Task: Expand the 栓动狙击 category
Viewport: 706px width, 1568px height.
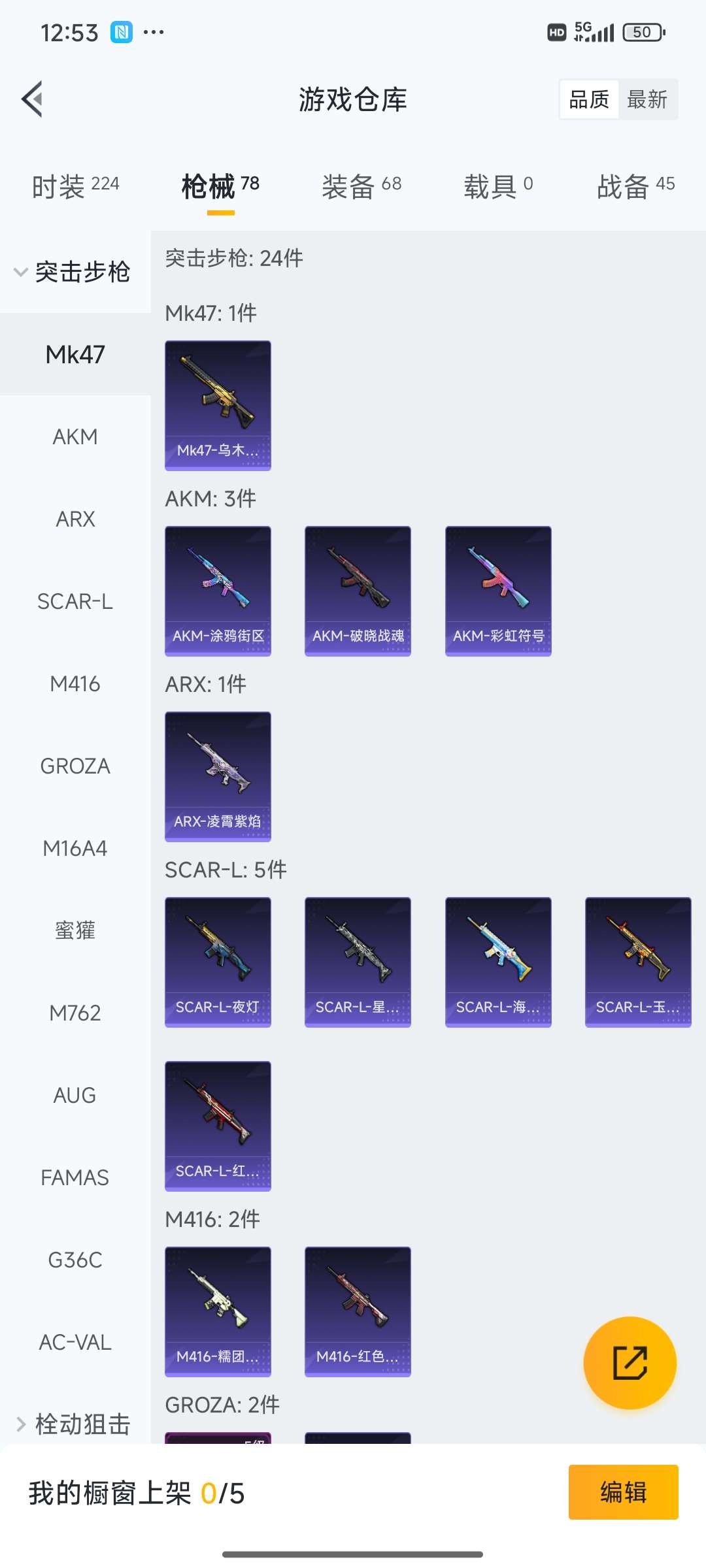Action: [x=72, y=1424]
